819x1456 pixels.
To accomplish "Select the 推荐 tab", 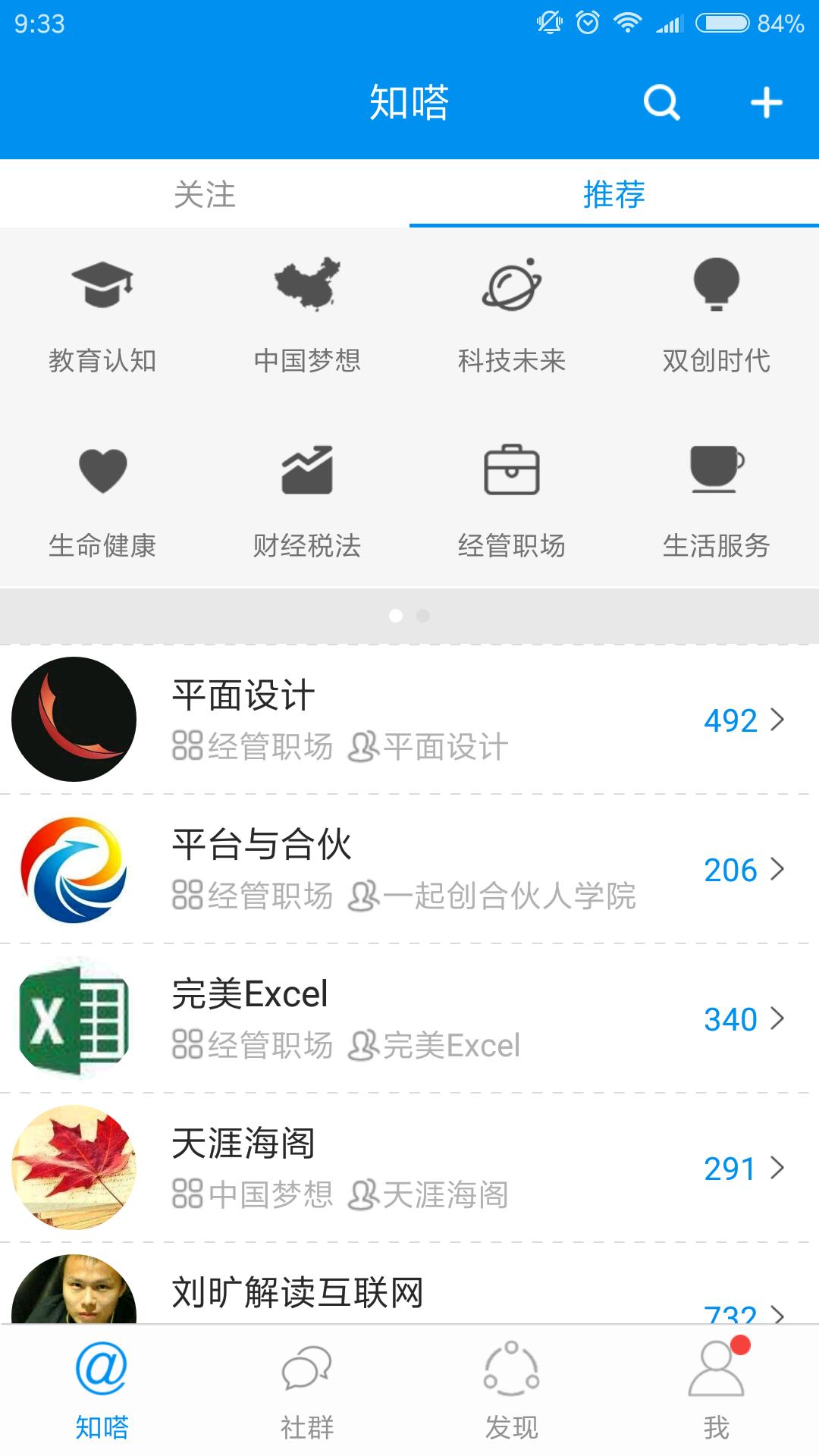I will point(613,194).
